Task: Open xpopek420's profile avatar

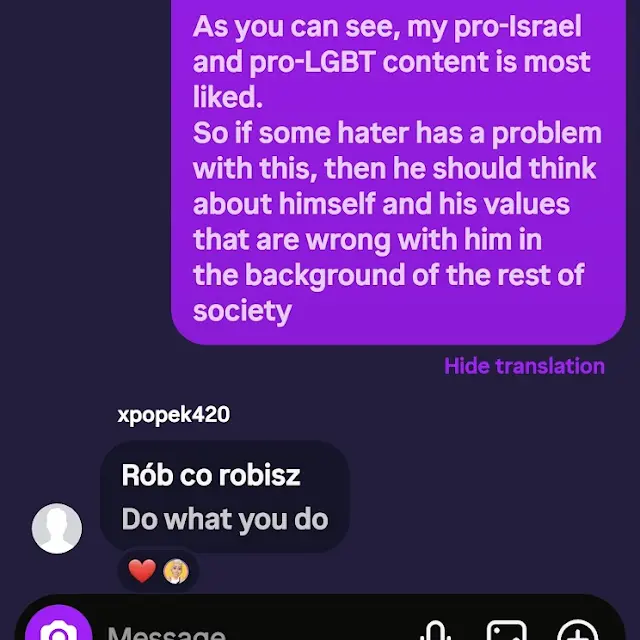Action: click(57, 528)
